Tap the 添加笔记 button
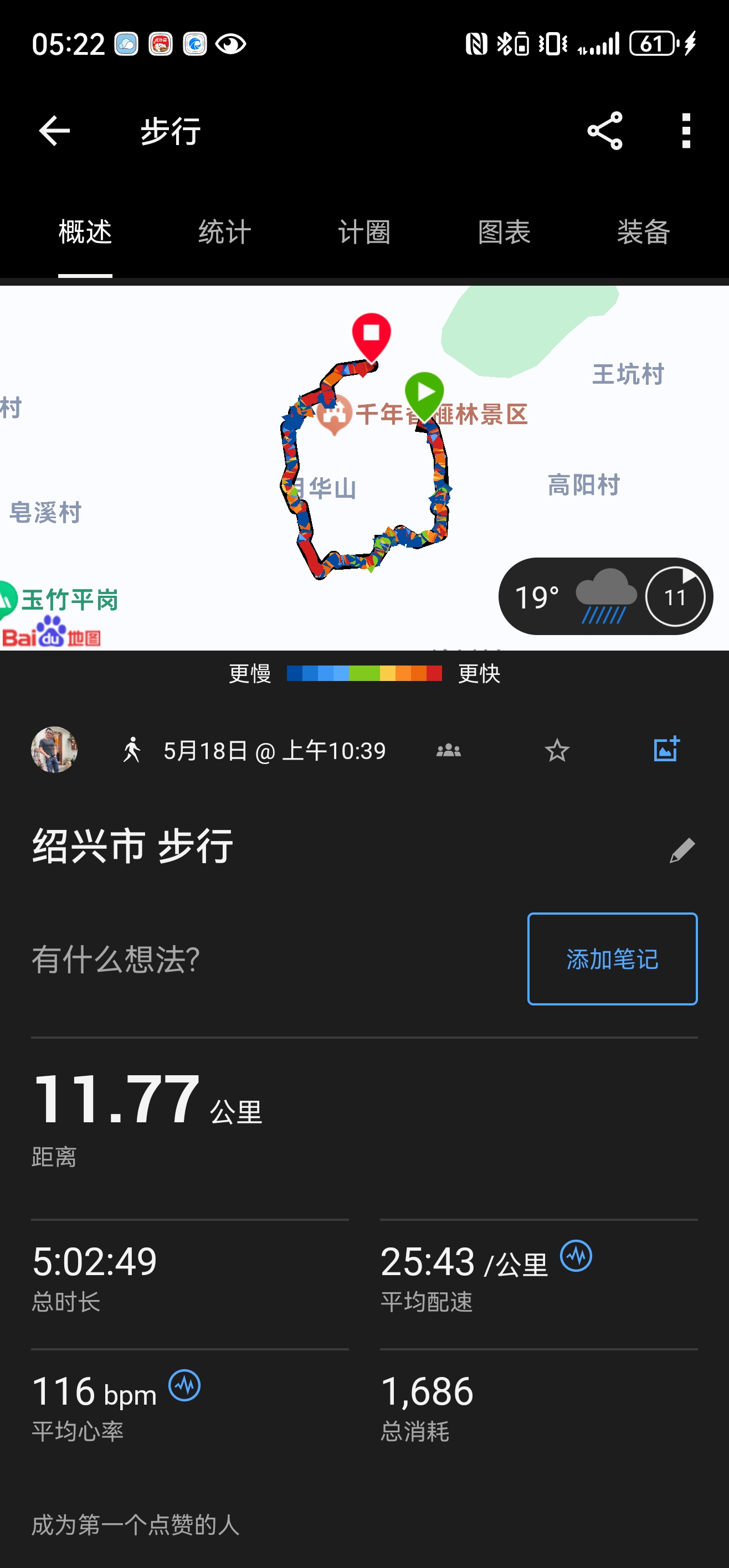Viewport: 729px width, 1568px height. [612, 959]
